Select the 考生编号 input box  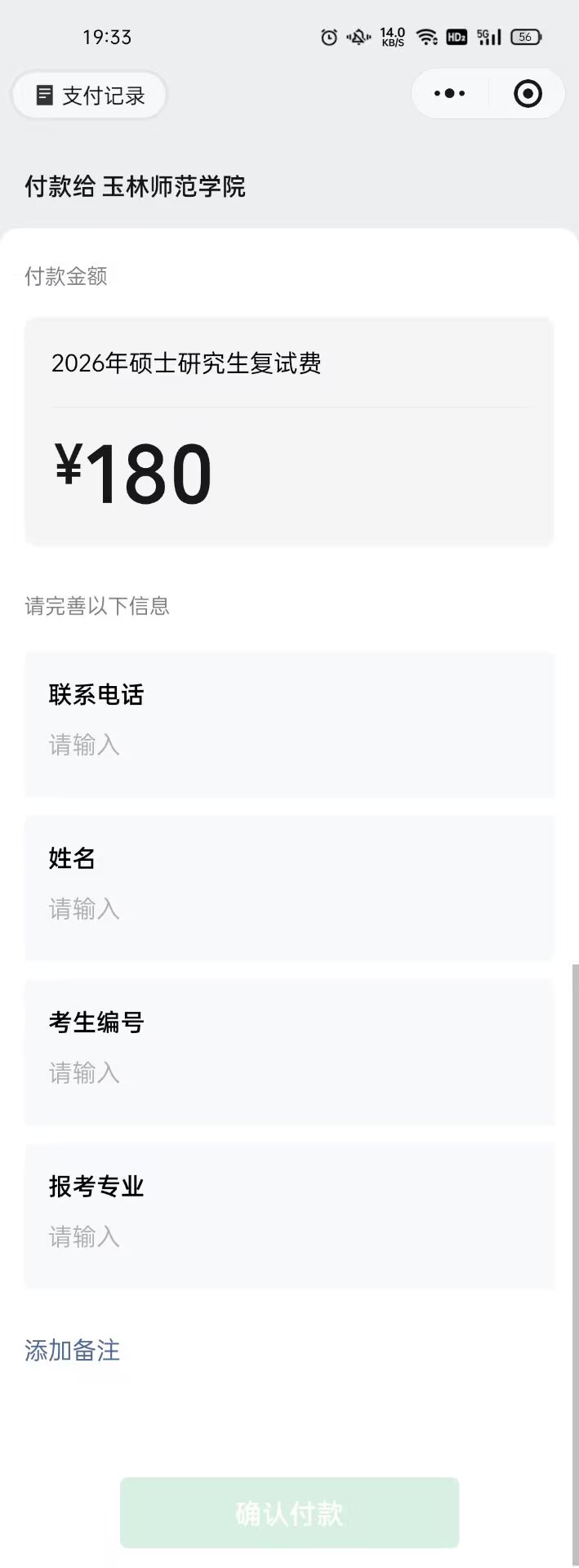[289, 1072]
